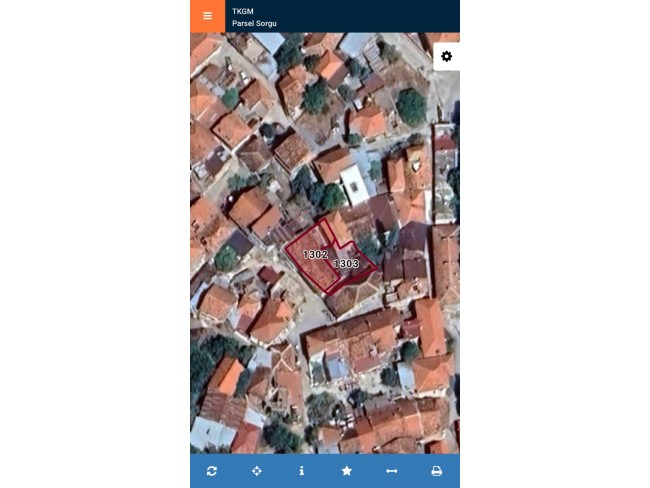Image resolution: width=650 pixels, height=488 pixels.
Task: Locate my position with the crosshair icon
Action: tap(257, 471)
